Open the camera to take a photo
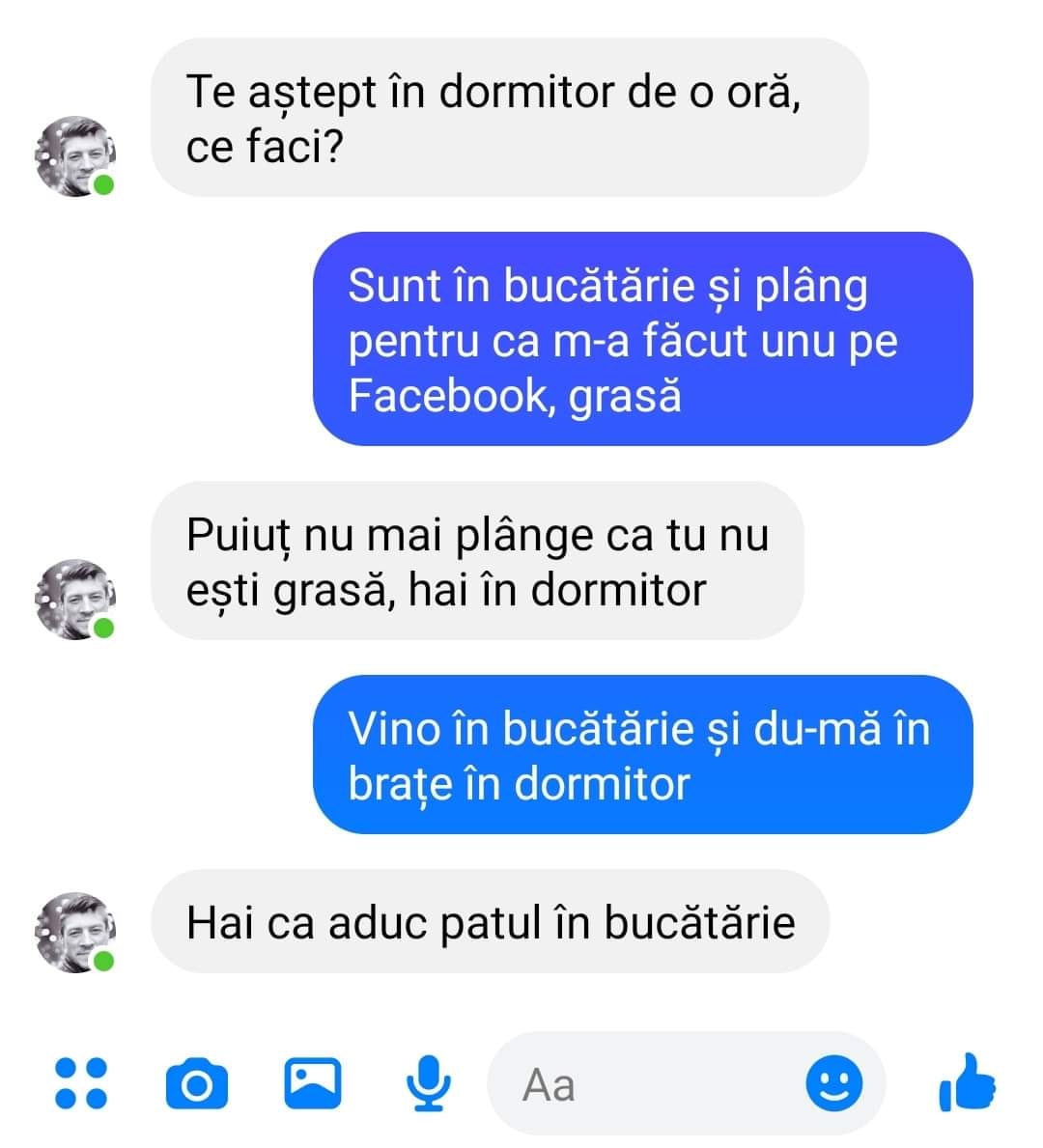This screenshot has width=1043, height=1148. point(197,1084)
